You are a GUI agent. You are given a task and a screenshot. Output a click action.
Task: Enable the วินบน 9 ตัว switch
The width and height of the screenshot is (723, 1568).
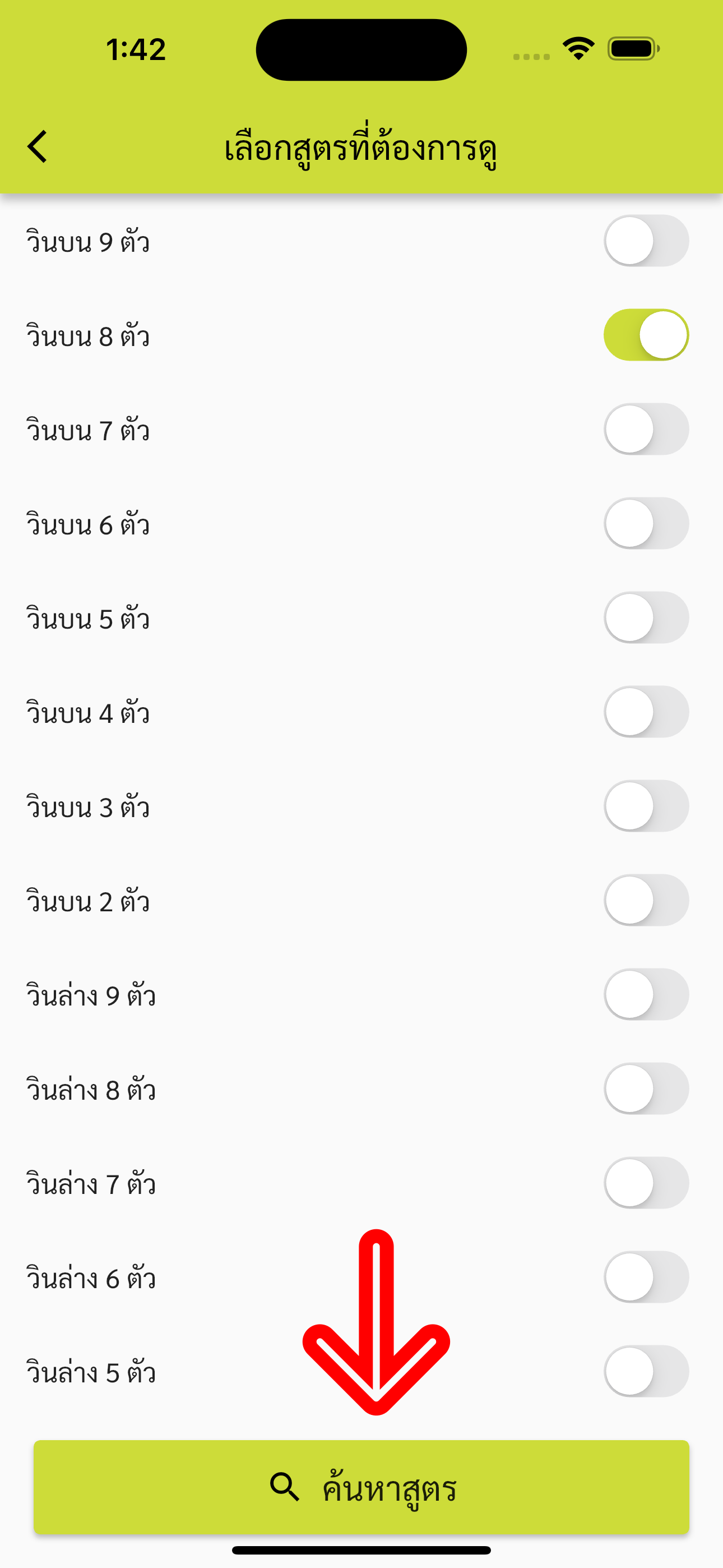(x=646, y=241)
